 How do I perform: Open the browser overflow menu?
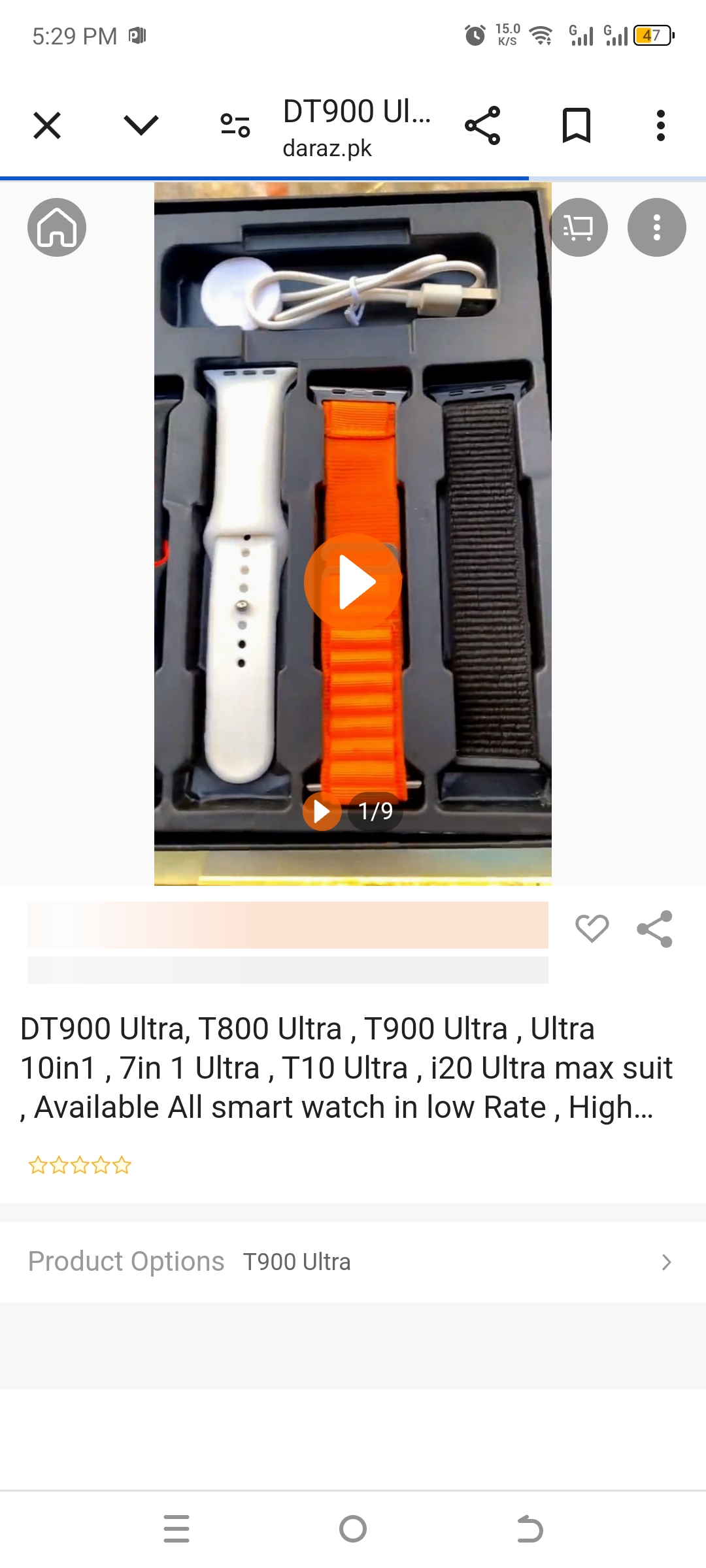pyautogui.click(x=661, y=125)
